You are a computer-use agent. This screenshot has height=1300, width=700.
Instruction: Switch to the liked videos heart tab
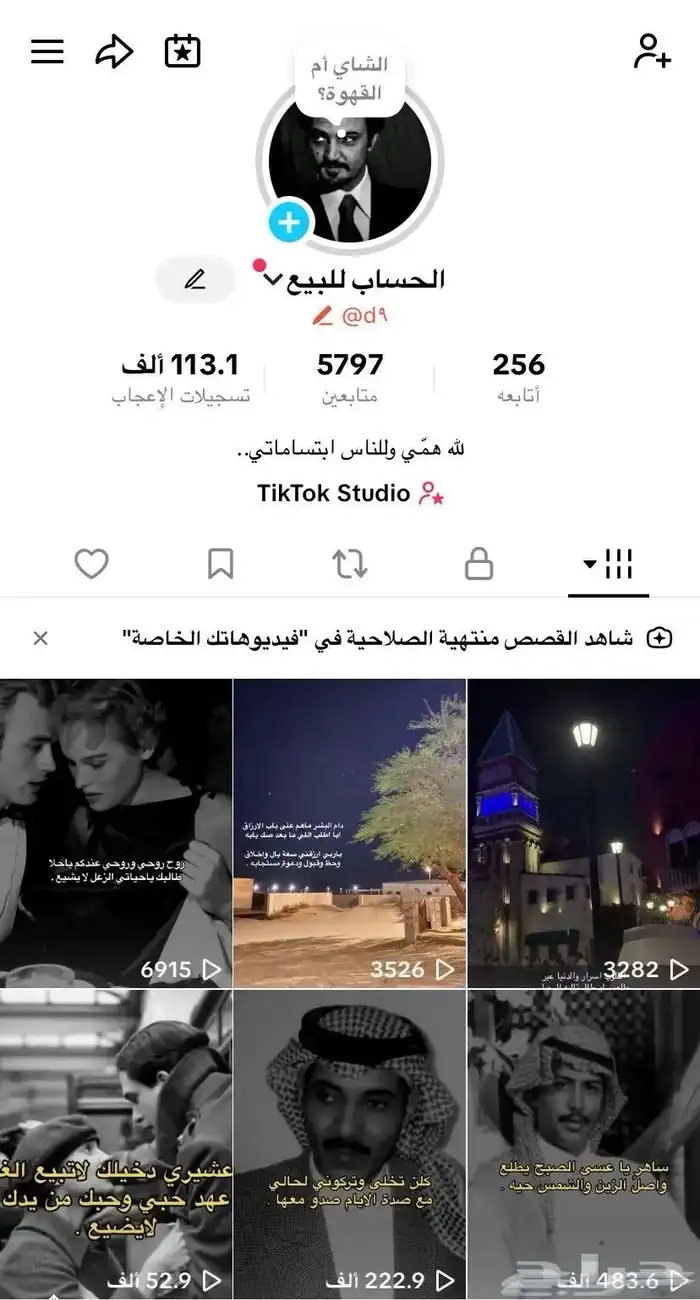click(92, 565)
